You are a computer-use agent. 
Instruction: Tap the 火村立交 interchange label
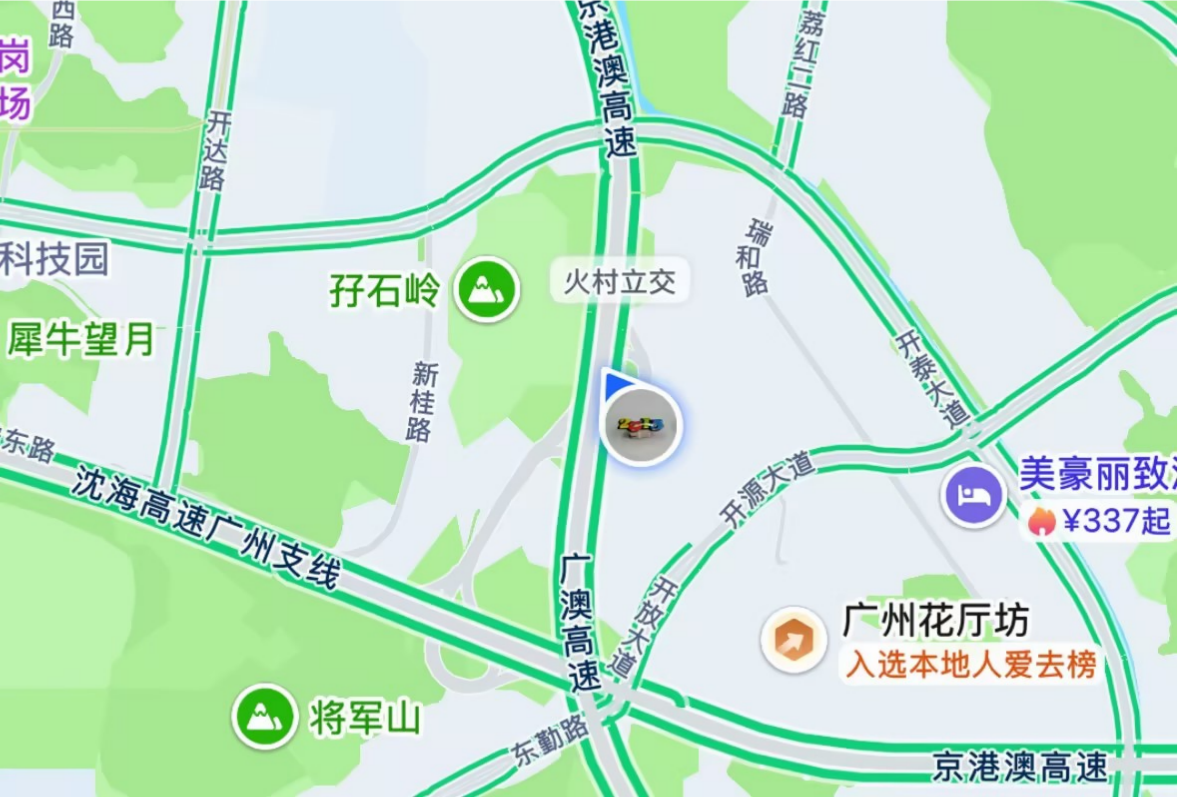coord(620,282)
